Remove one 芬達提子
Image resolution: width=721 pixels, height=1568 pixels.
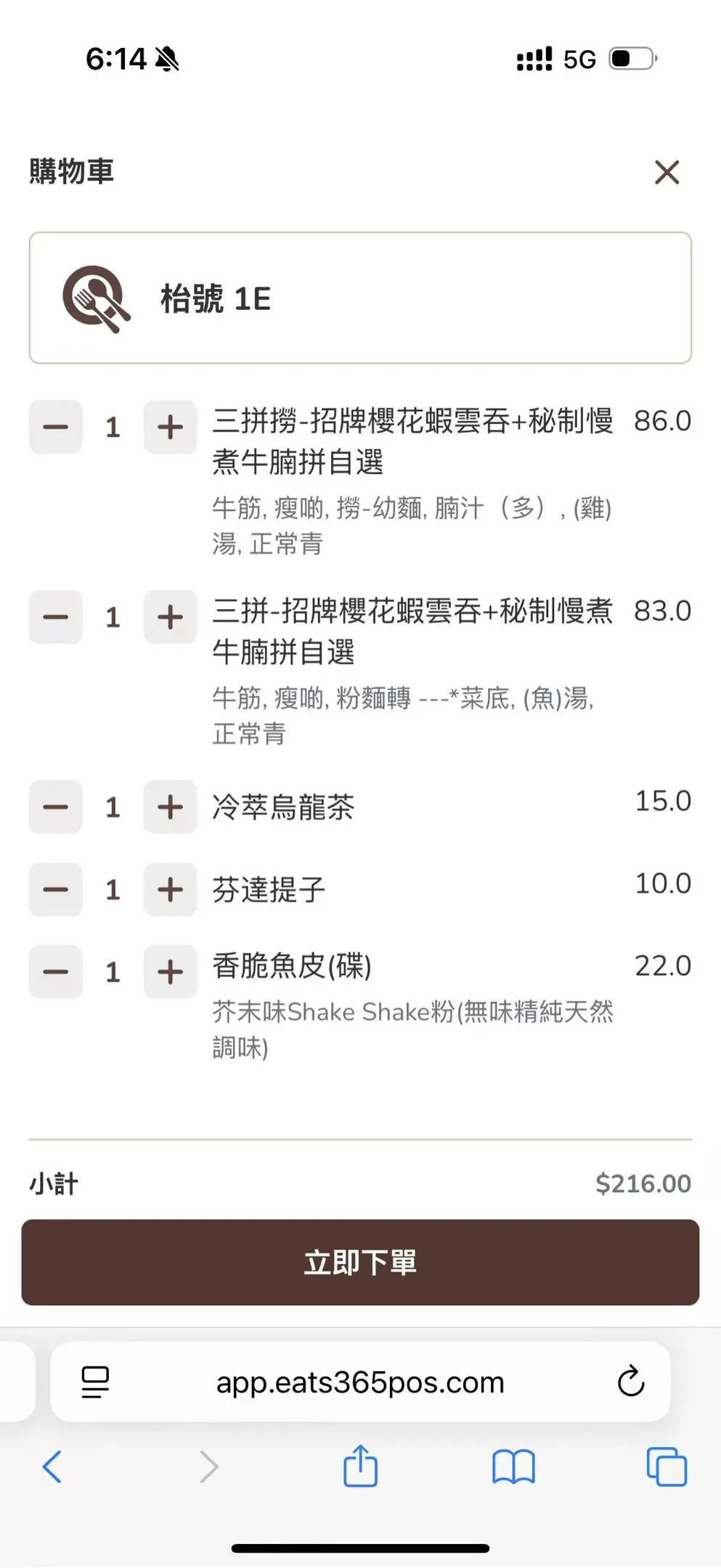pos(56,889)
